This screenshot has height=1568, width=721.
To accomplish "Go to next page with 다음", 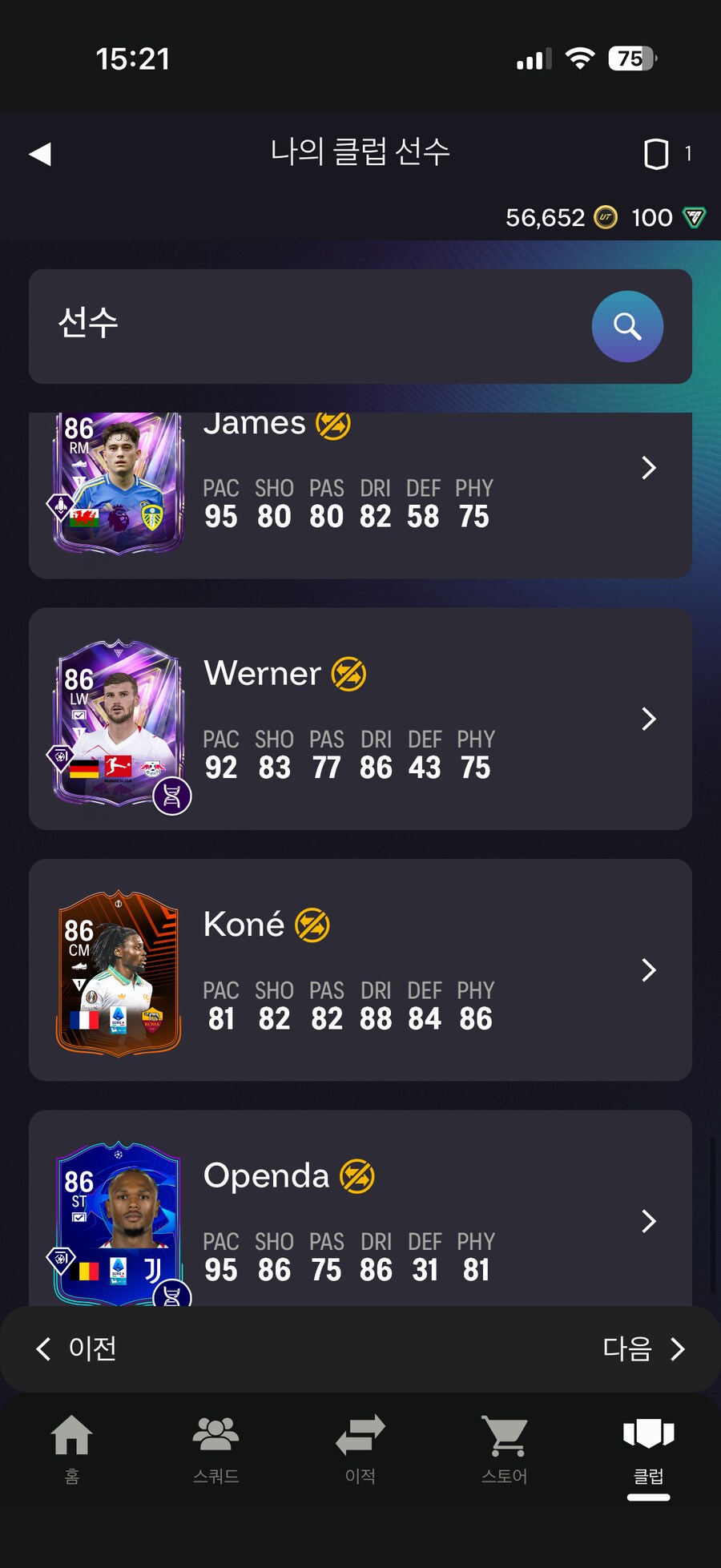I will [644, 1349].
